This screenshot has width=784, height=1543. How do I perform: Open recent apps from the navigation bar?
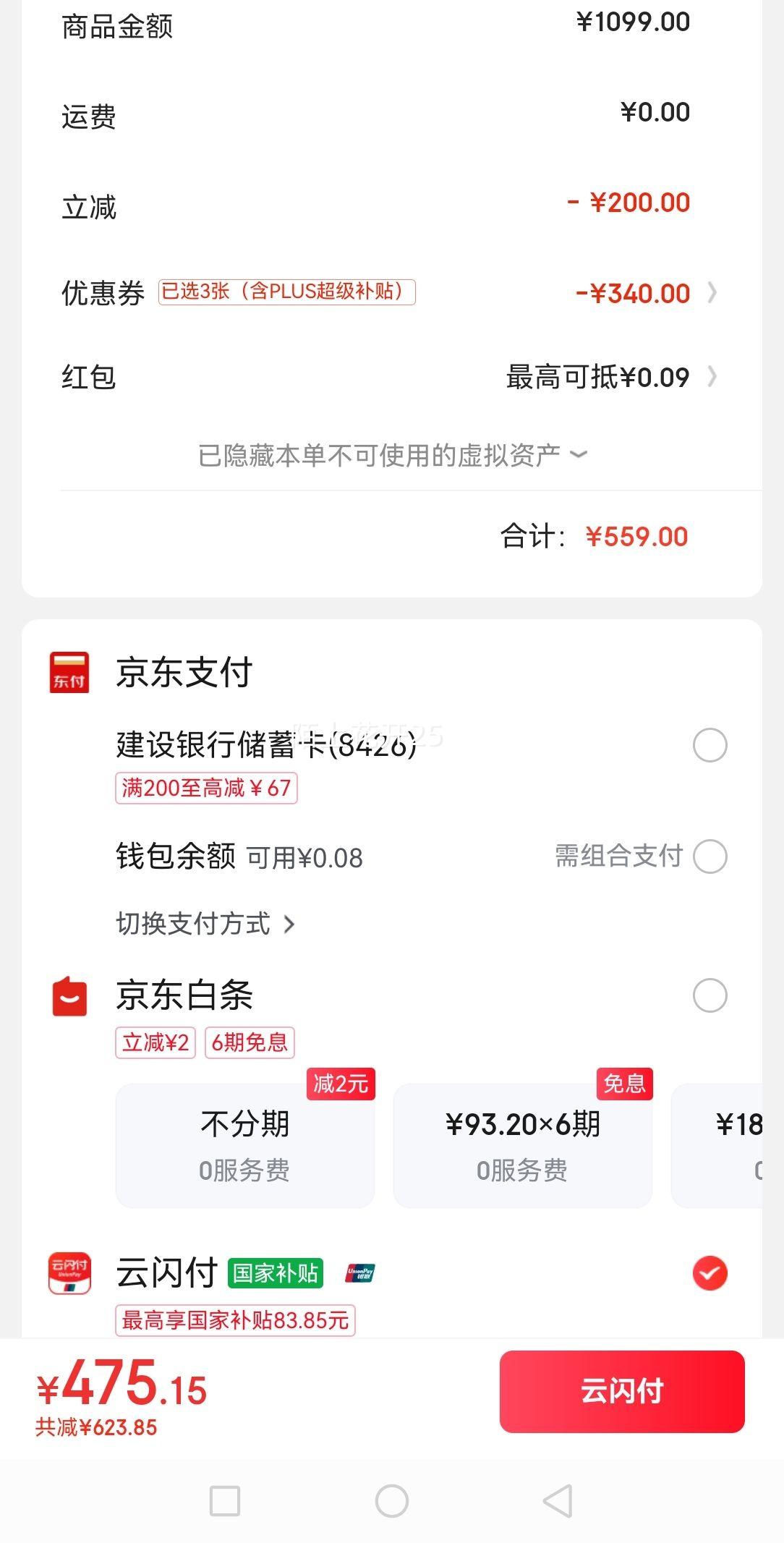coord(225,1501)
